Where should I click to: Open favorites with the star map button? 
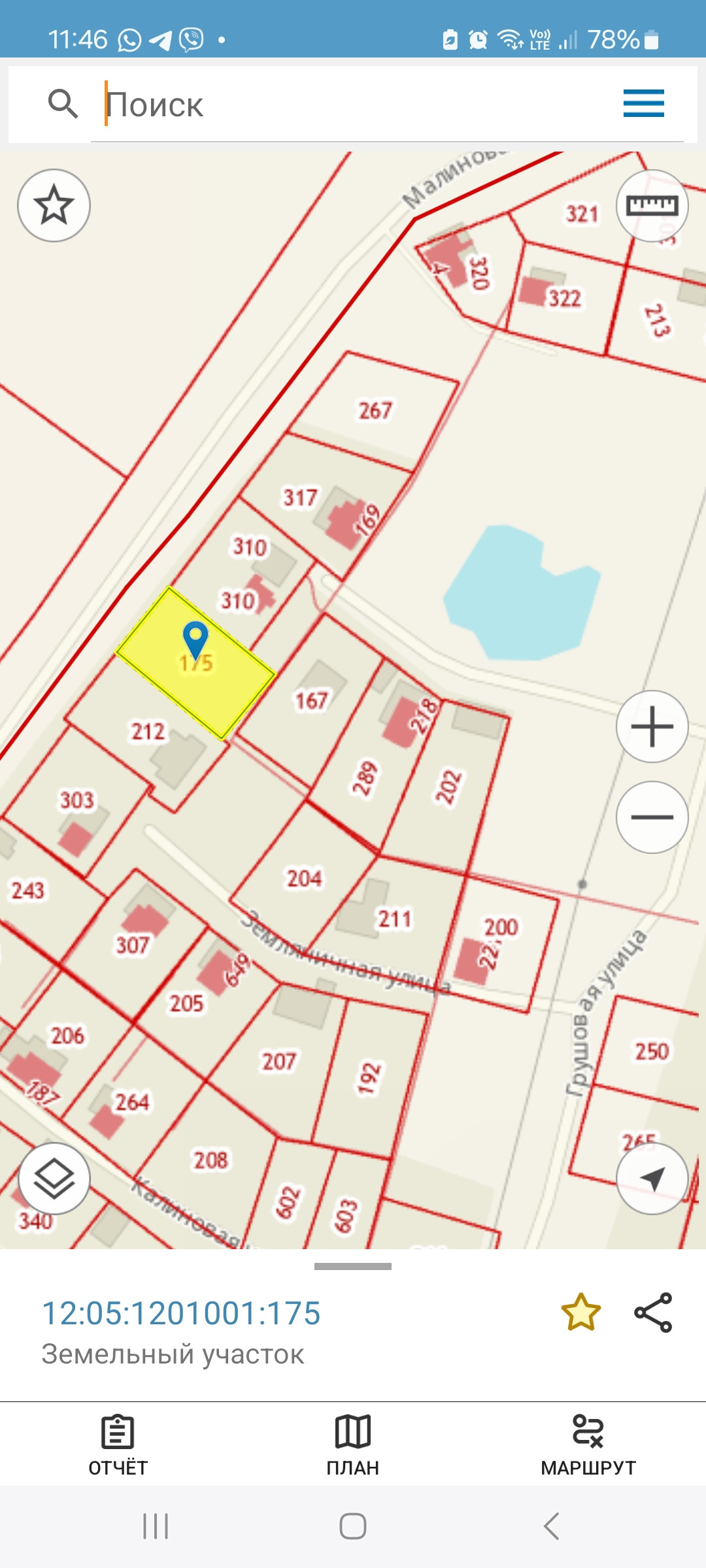54,205
